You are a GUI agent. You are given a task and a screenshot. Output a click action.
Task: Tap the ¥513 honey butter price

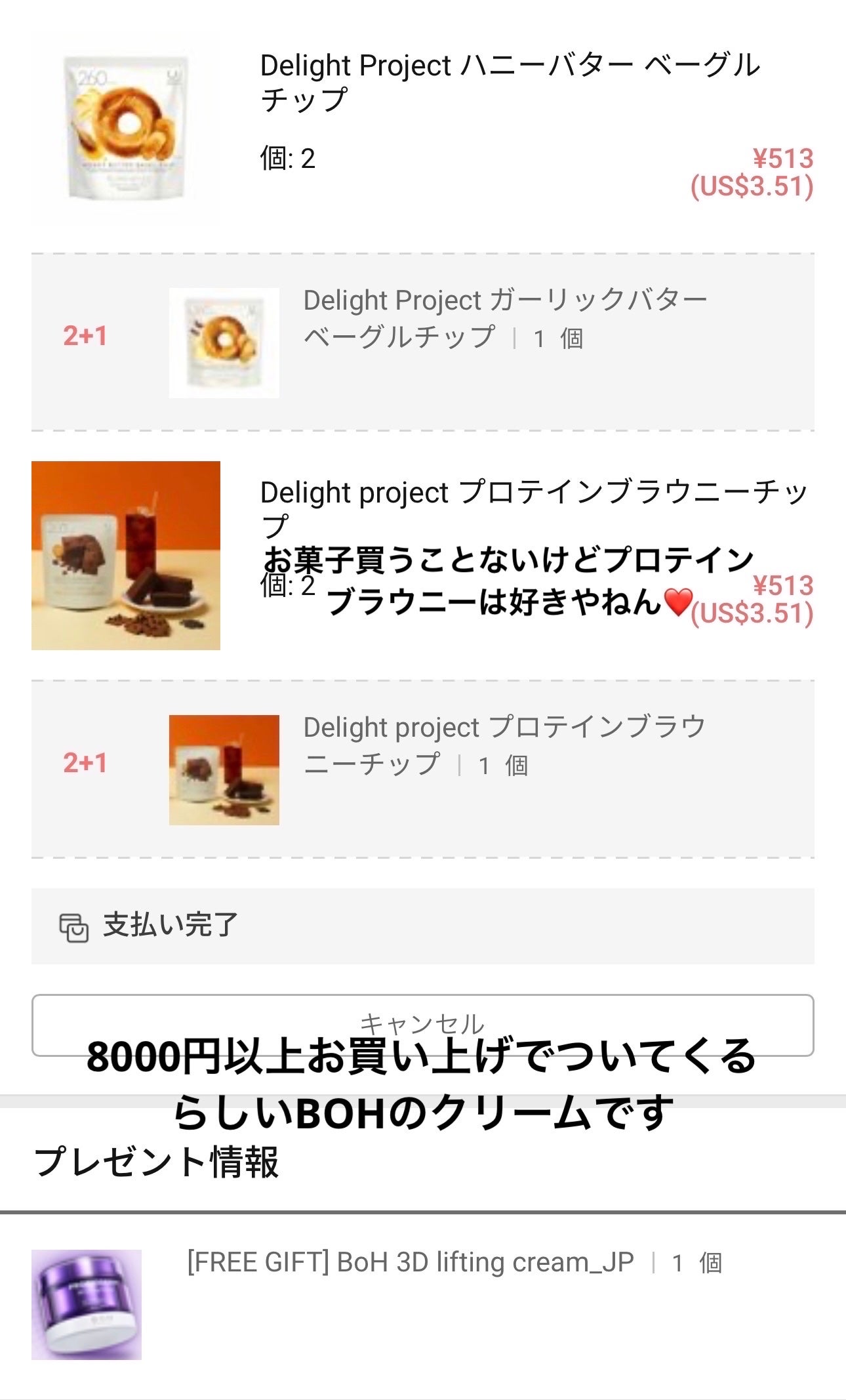click(x=783, y=159)
